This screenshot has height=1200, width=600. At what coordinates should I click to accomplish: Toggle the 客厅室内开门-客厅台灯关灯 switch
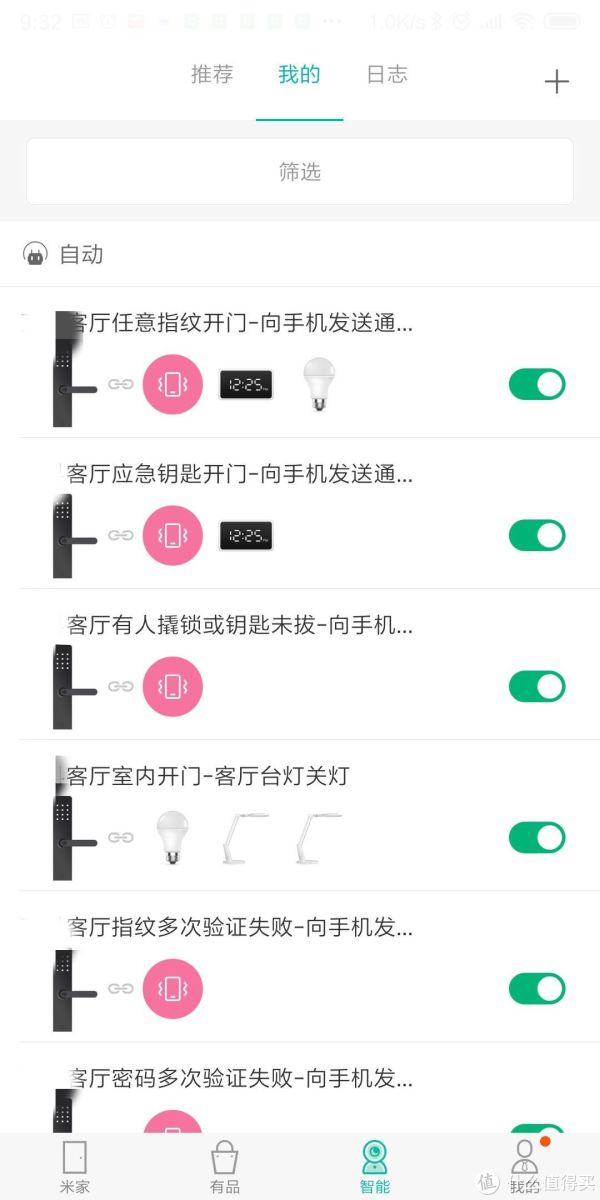click(537, 837)
